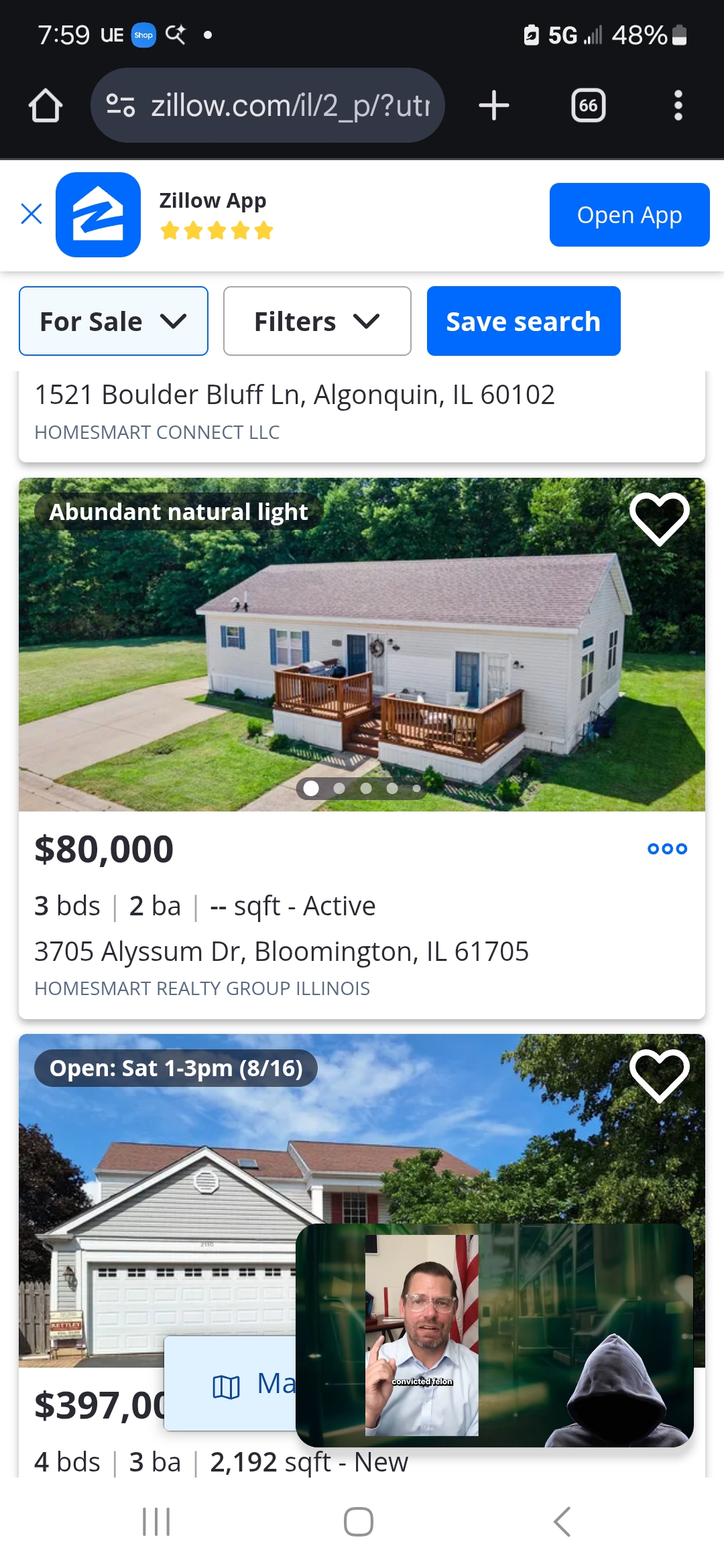Viewport: 724px width, 1568px height.
Task: Save this search
Action: click(x=523, y=321)
